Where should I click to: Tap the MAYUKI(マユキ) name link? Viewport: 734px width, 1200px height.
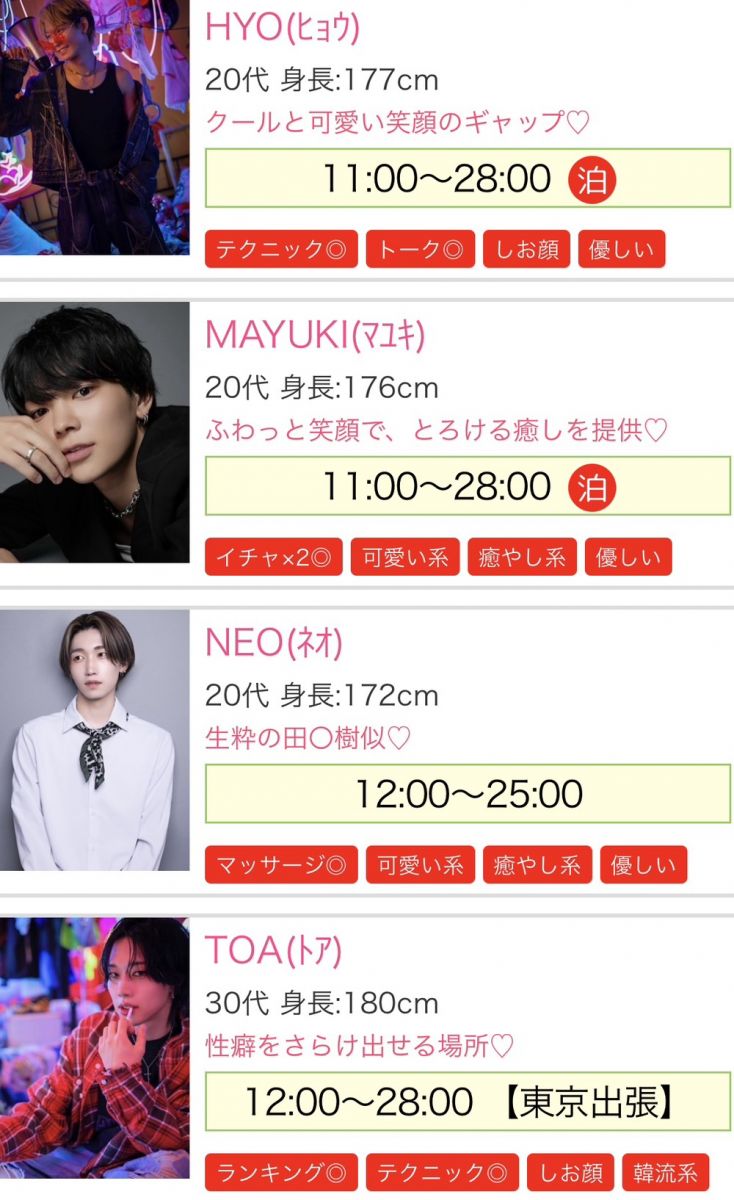[x=315, y=335]
